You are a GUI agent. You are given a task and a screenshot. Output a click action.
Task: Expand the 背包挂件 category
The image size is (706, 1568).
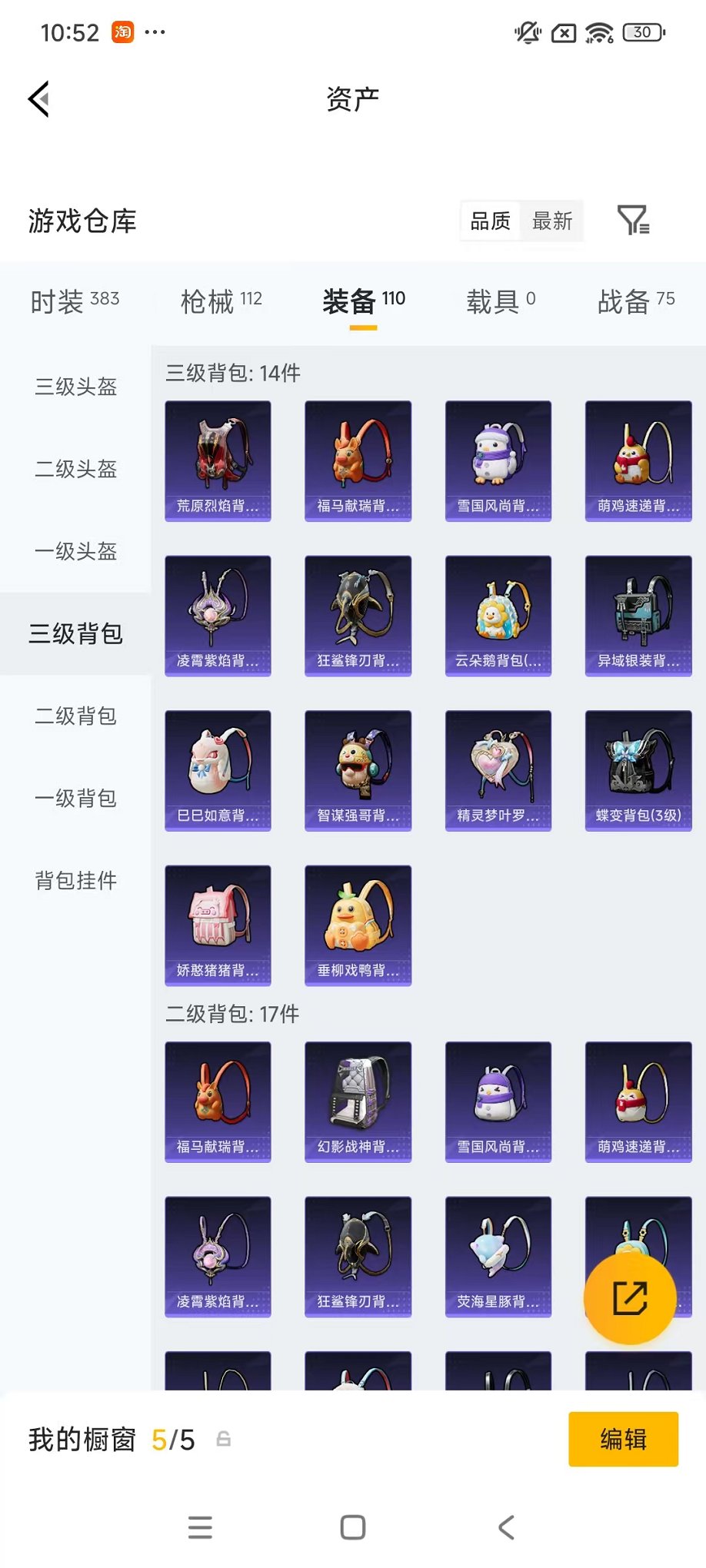(x=77, y=881)
